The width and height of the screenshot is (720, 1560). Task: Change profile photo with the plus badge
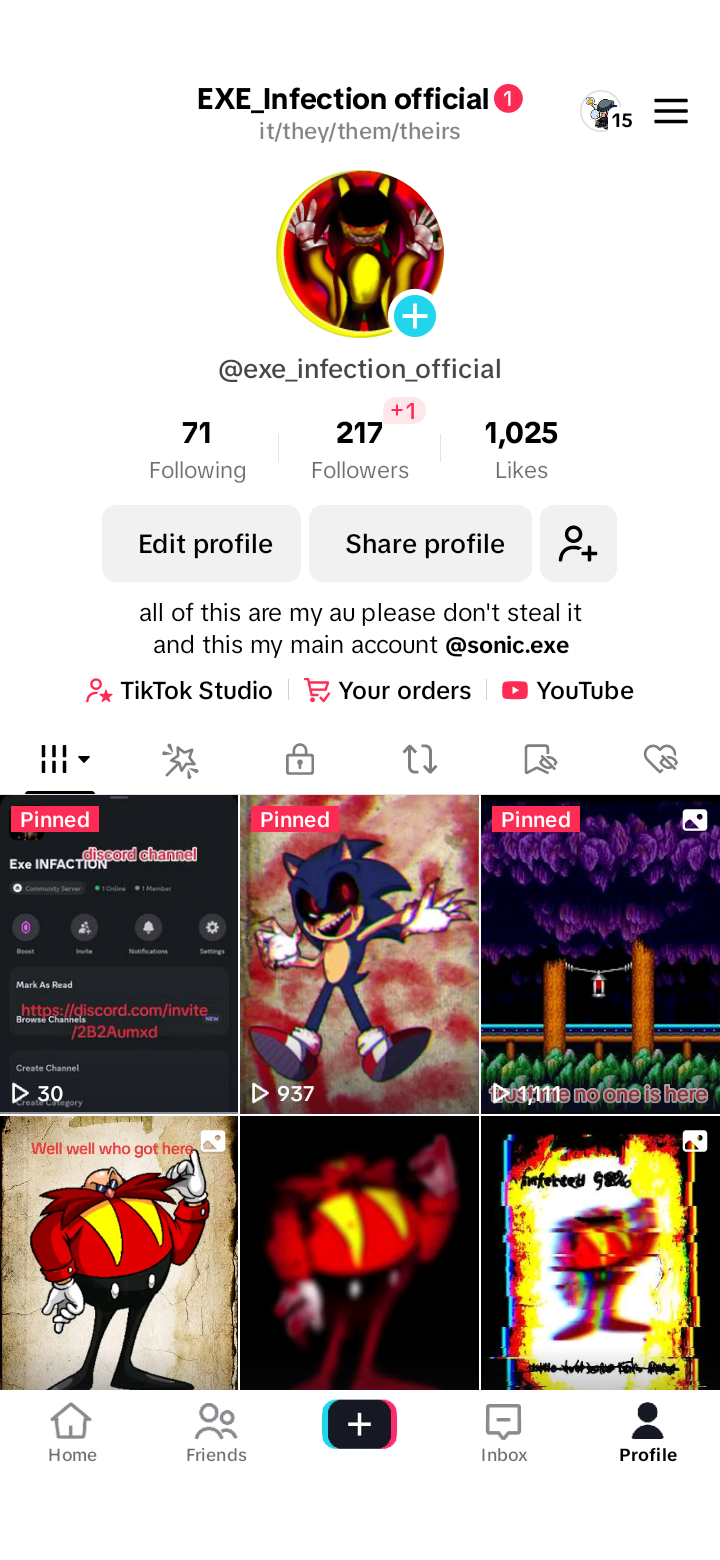click(x=414, y=317)
